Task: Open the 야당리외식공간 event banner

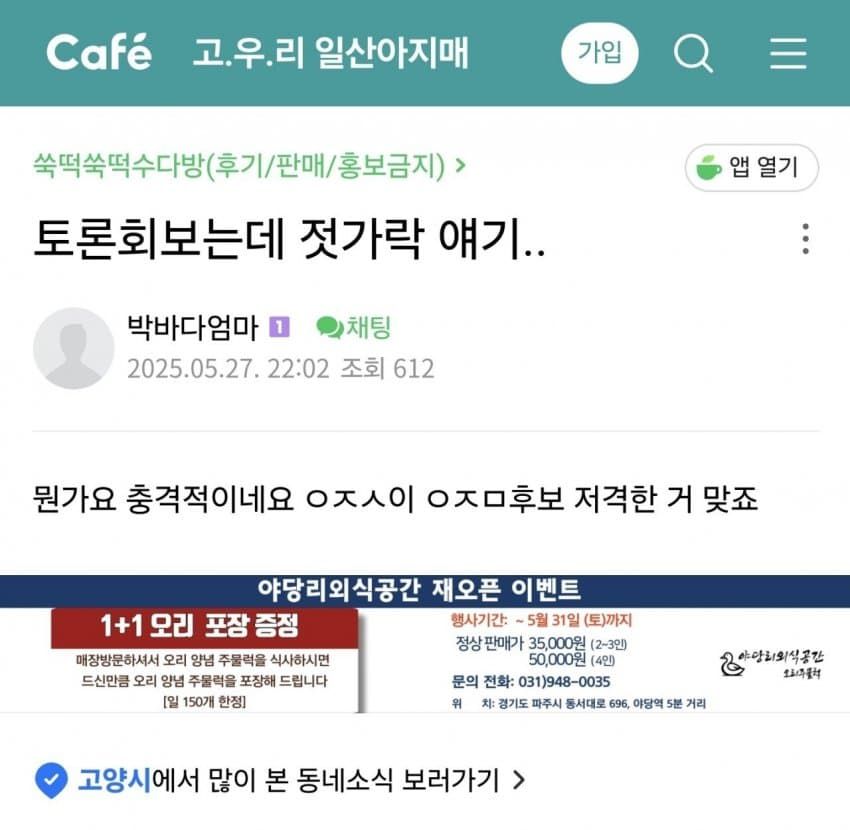Action: (x=425, y=644)
